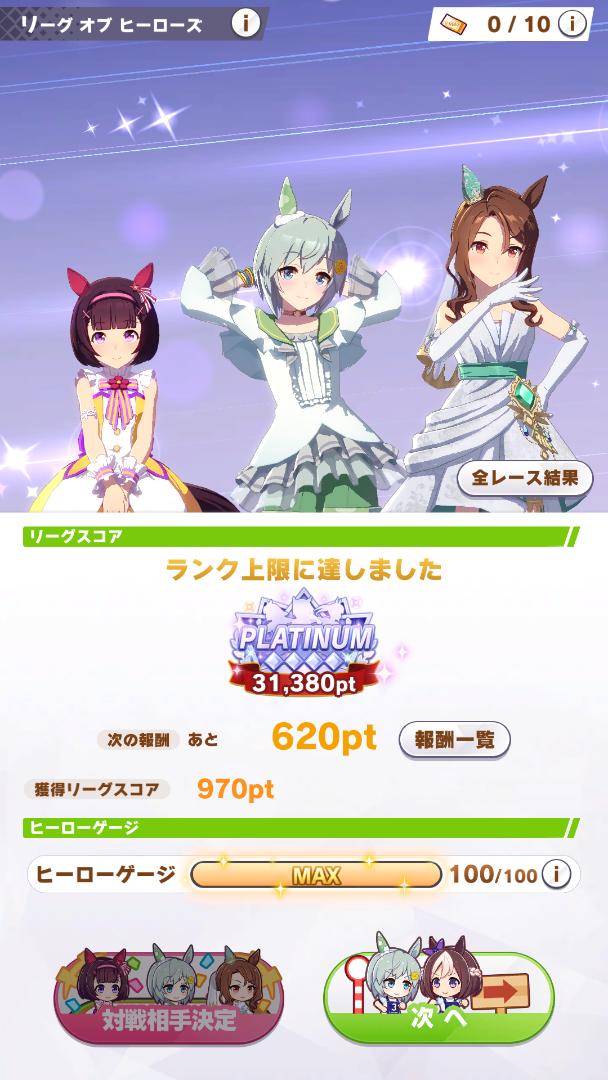The width and height of the screenshot is (608, 1080).
Task: View 全レース結果 all race results
Action: click(x=524, y=479)
